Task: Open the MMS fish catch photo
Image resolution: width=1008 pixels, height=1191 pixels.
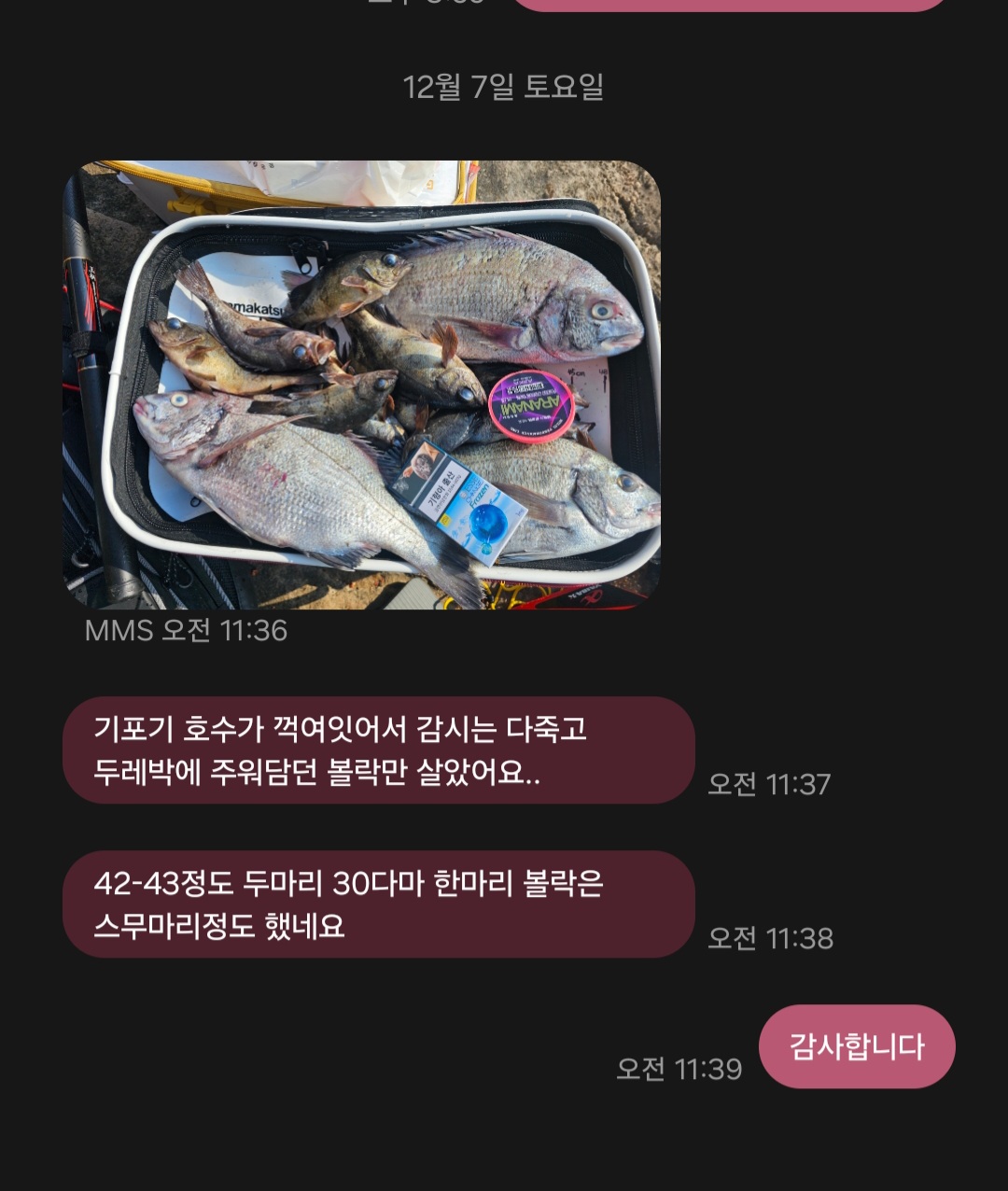Action: point(361,385)
